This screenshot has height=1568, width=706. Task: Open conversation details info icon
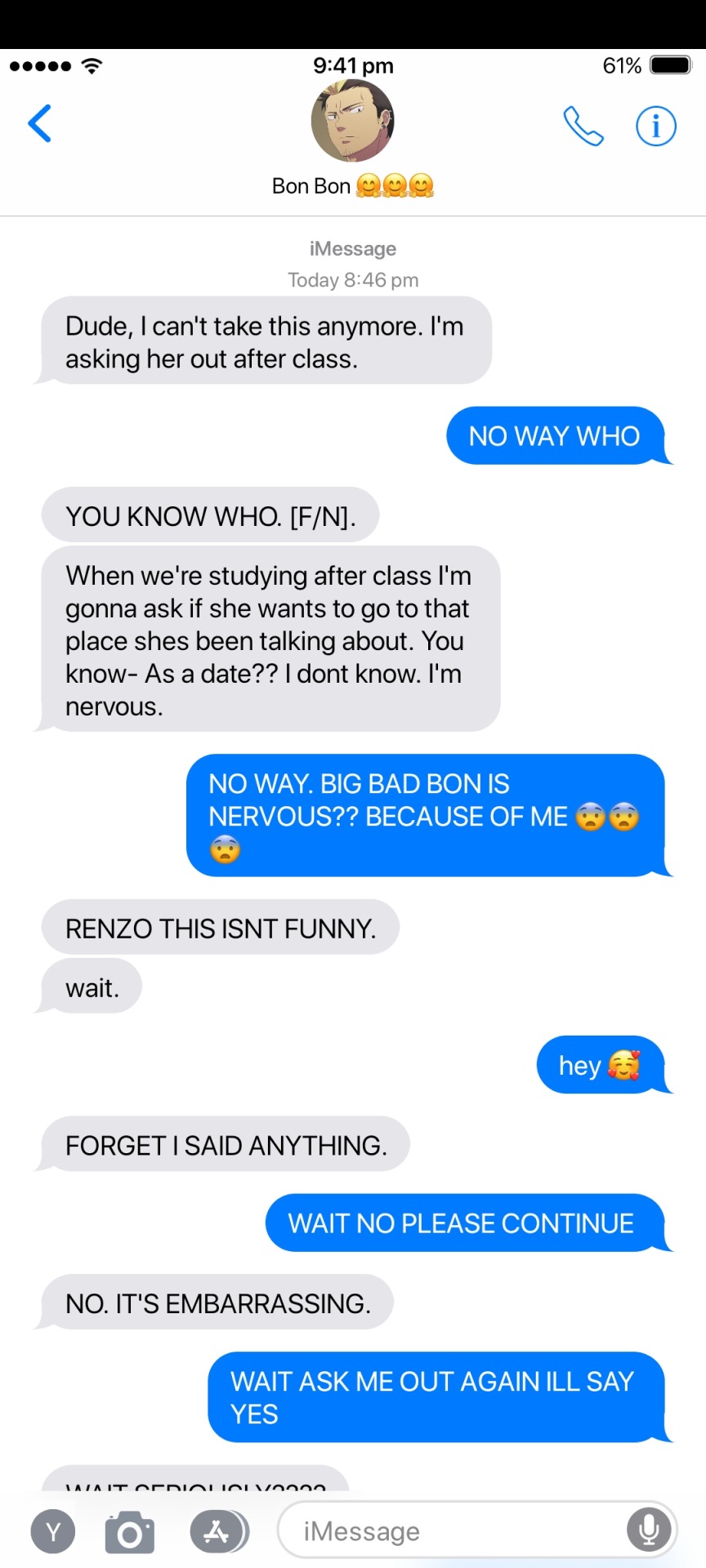[x=655, y=126]
